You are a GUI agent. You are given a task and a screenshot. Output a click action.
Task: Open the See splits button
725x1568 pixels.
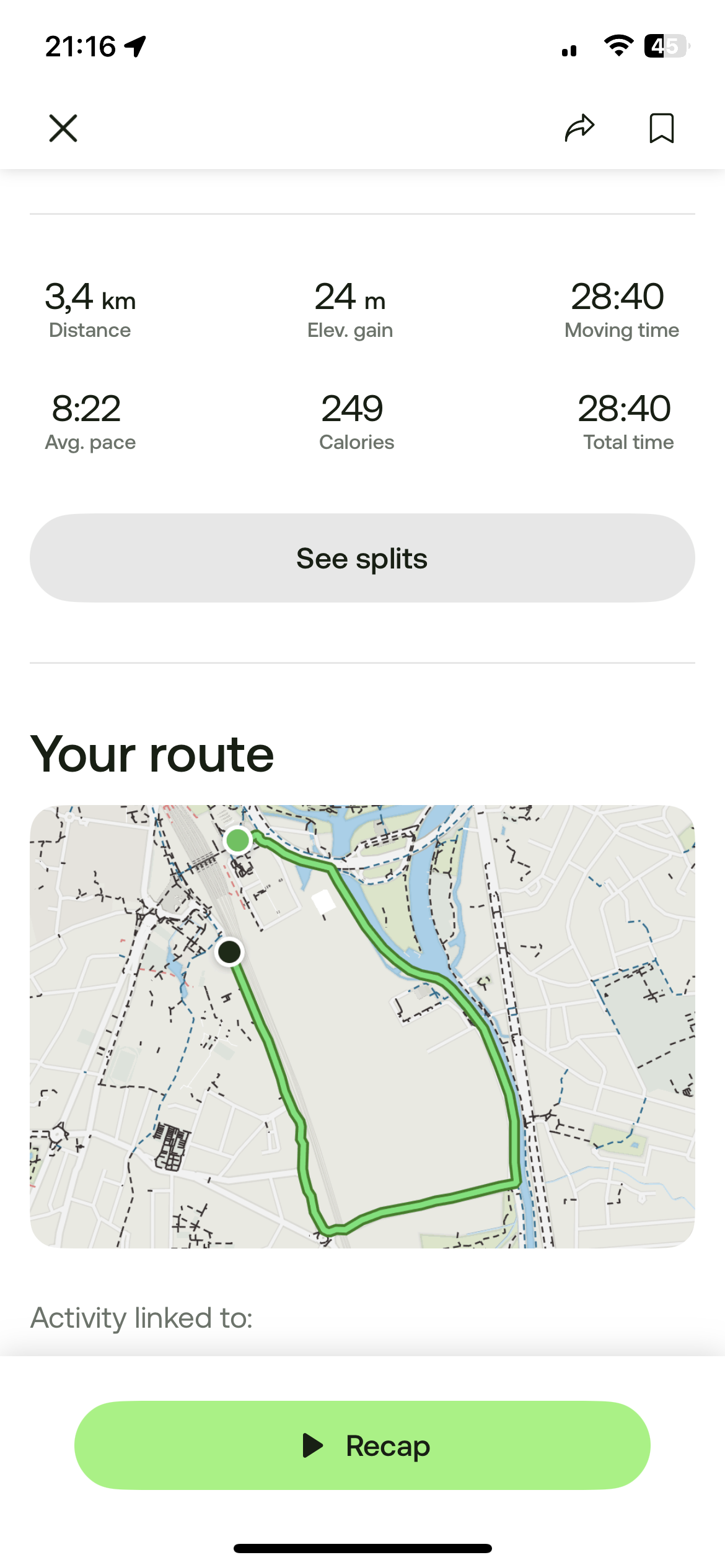coord(362,558)
